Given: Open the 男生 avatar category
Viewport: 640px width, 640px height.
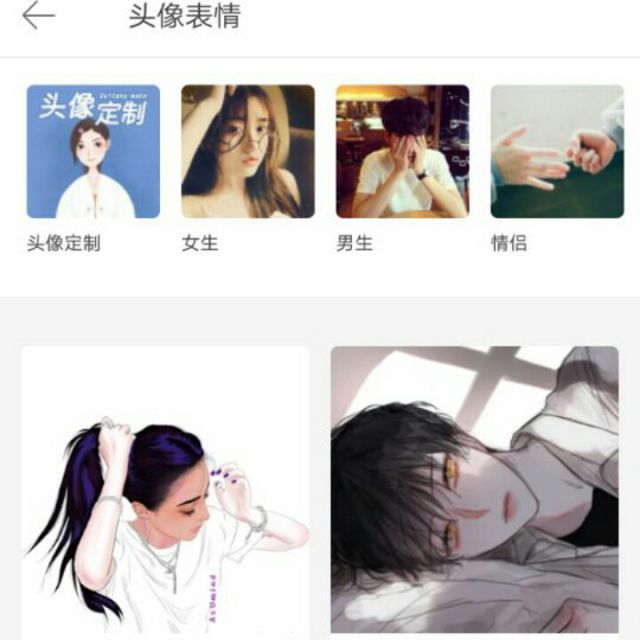Looking at the screenshot, I should tap(402, 152).
